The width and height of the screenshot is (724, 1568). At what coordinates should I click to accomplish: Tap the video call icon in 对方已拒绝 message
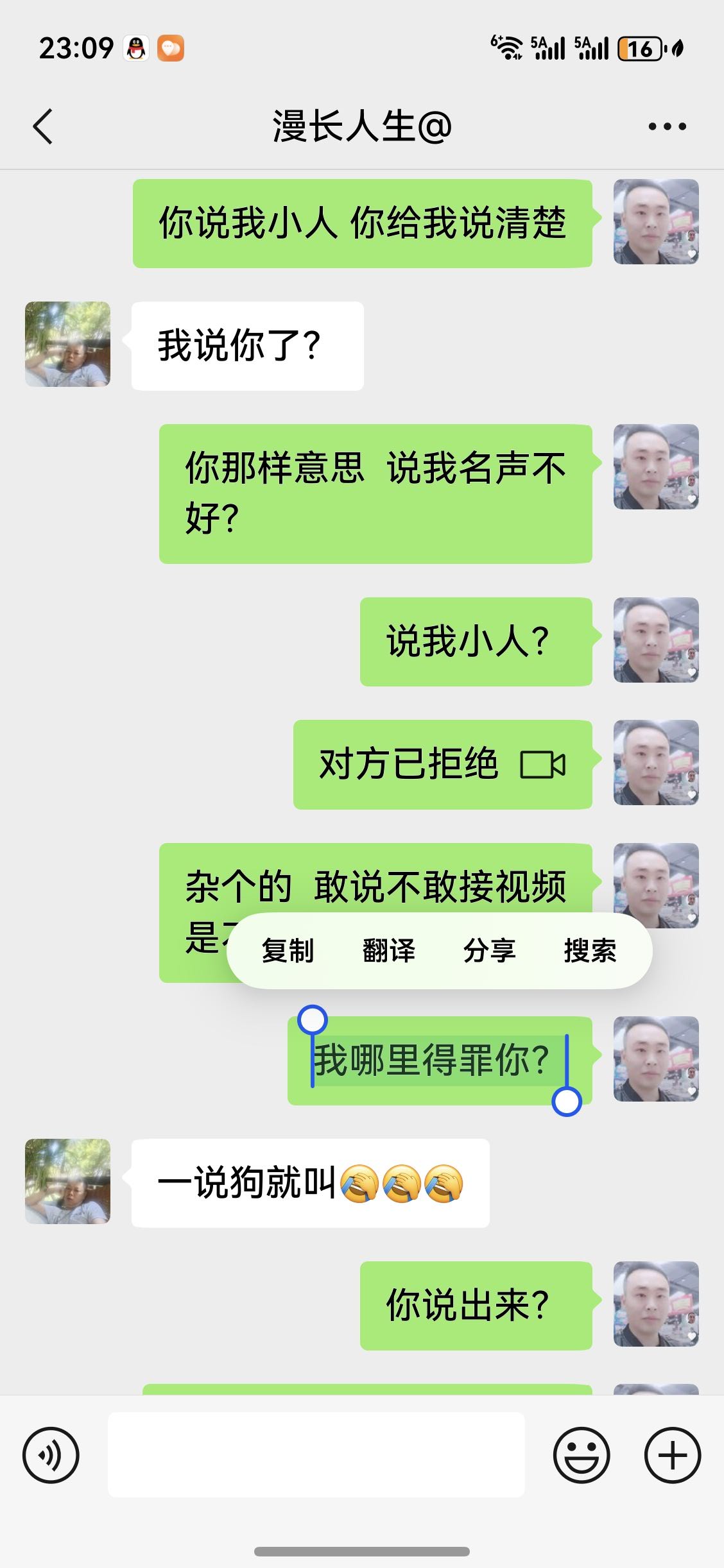[x=543, y=765]
